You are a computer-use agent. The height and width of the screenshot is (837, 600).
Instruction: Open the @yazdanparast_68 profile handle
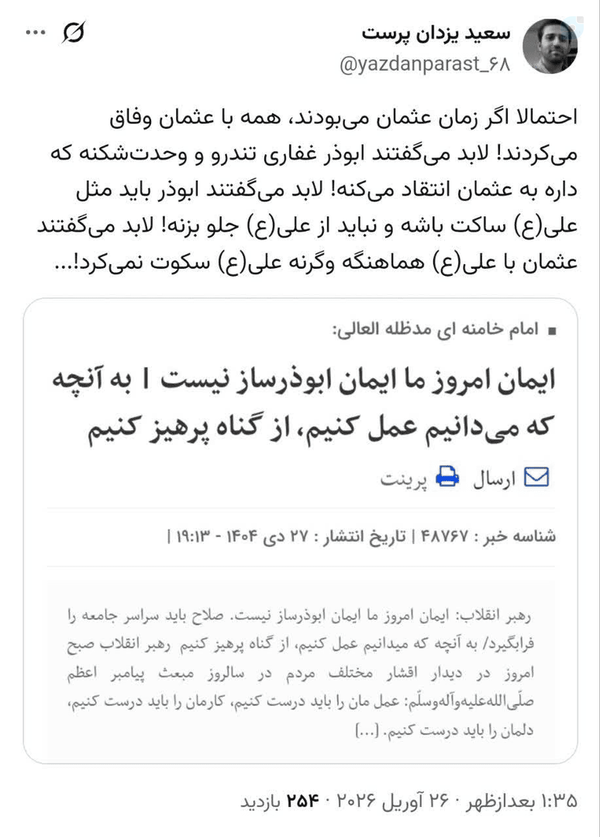point(425,65)
